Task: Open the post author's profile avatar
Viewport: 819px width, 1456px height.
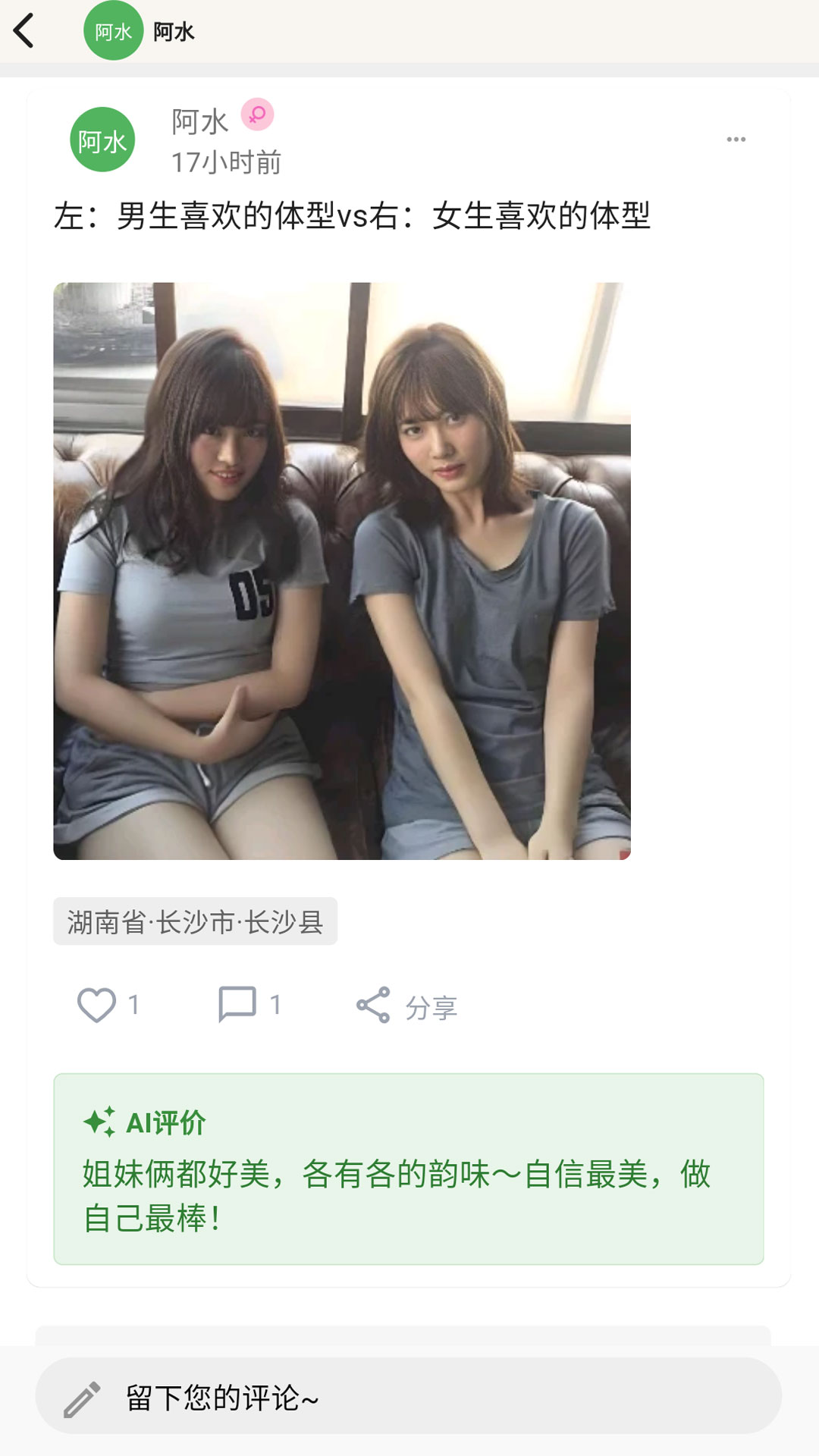Action: [x=102, y=140]
